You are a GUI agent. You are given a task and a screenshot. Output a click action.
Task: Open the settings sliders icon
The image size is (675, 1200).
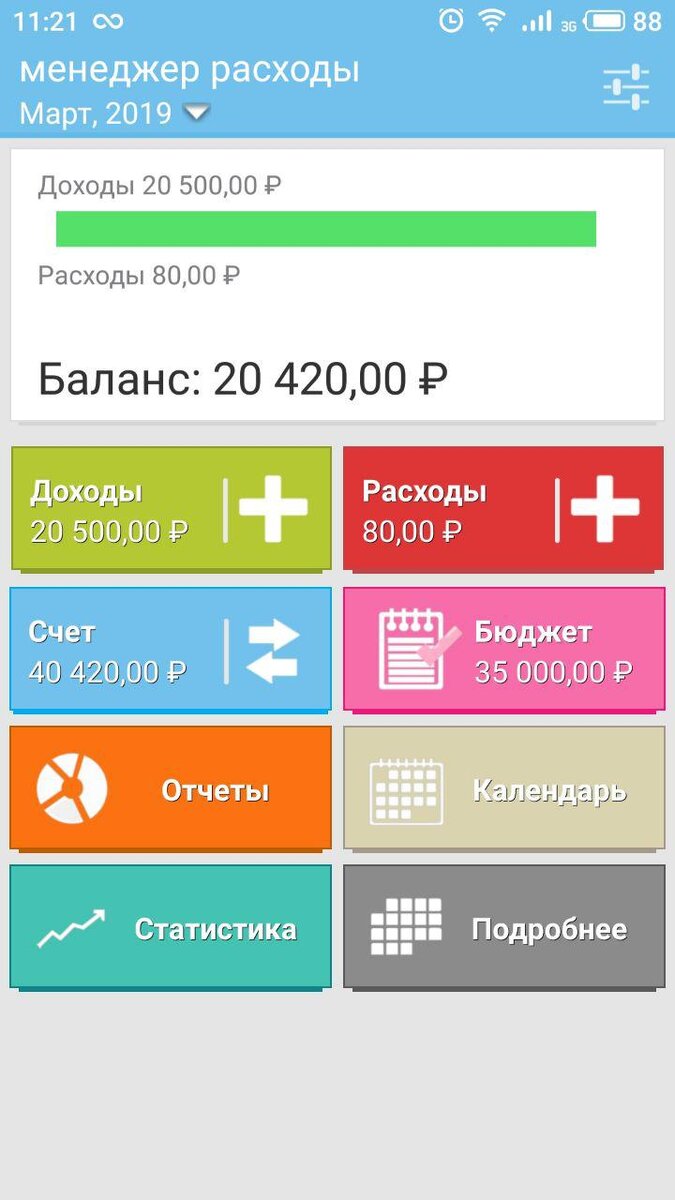pos(627,88)
